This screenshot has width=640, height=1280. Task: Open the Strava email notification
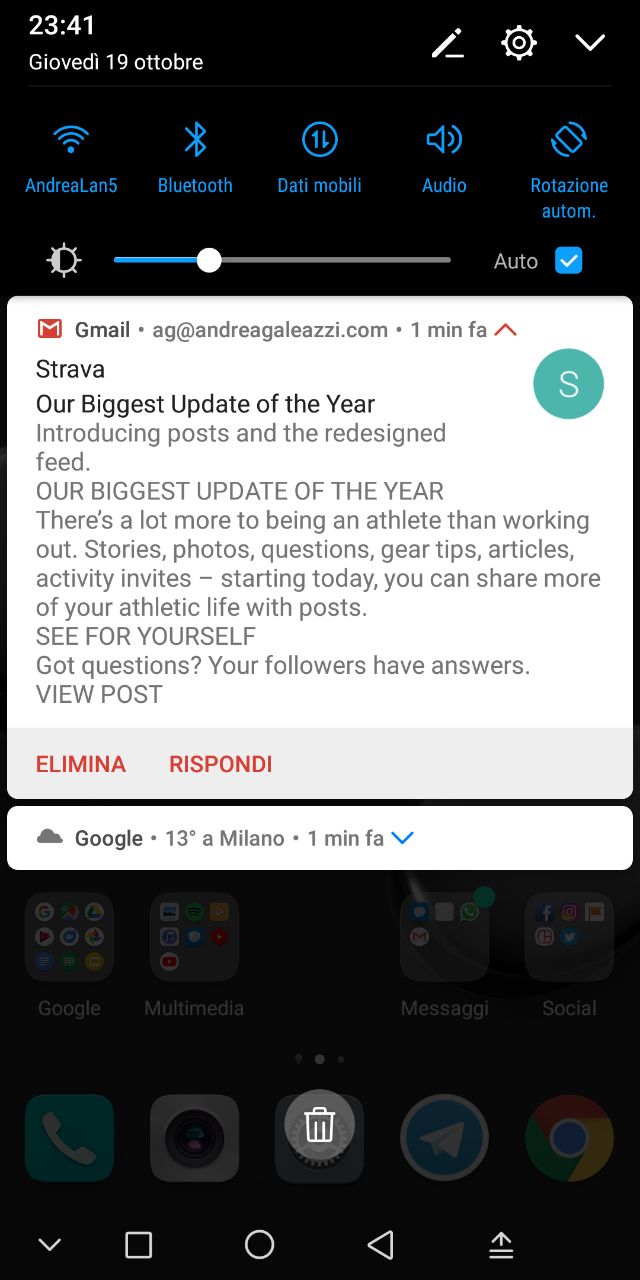pos(320,512)
